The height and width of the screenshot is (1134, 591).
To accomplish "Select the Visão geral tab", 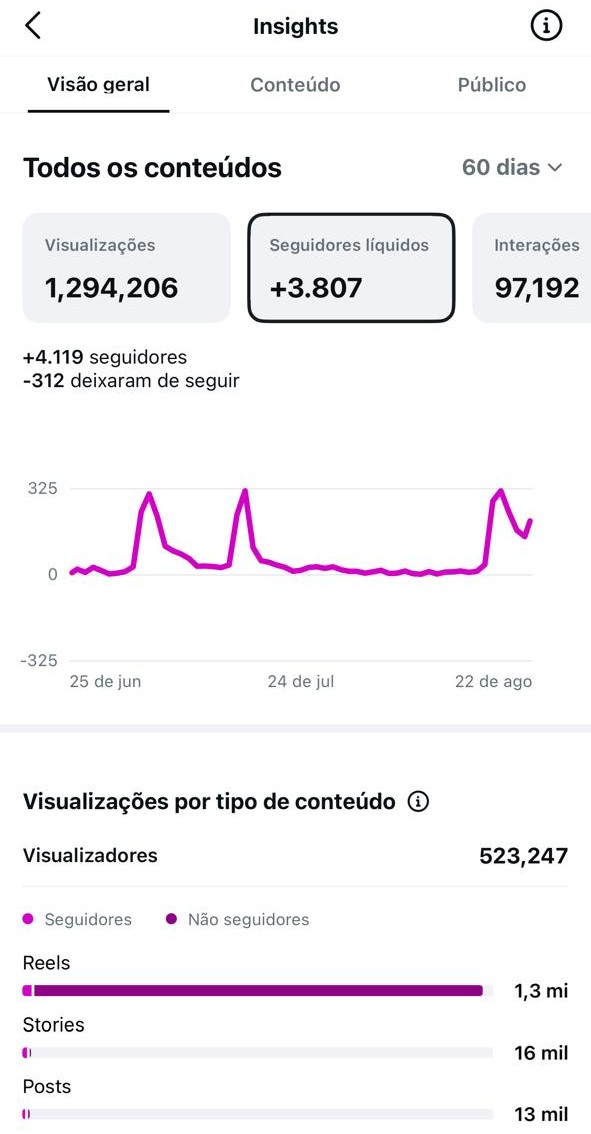I will click(x=98, y=85).
